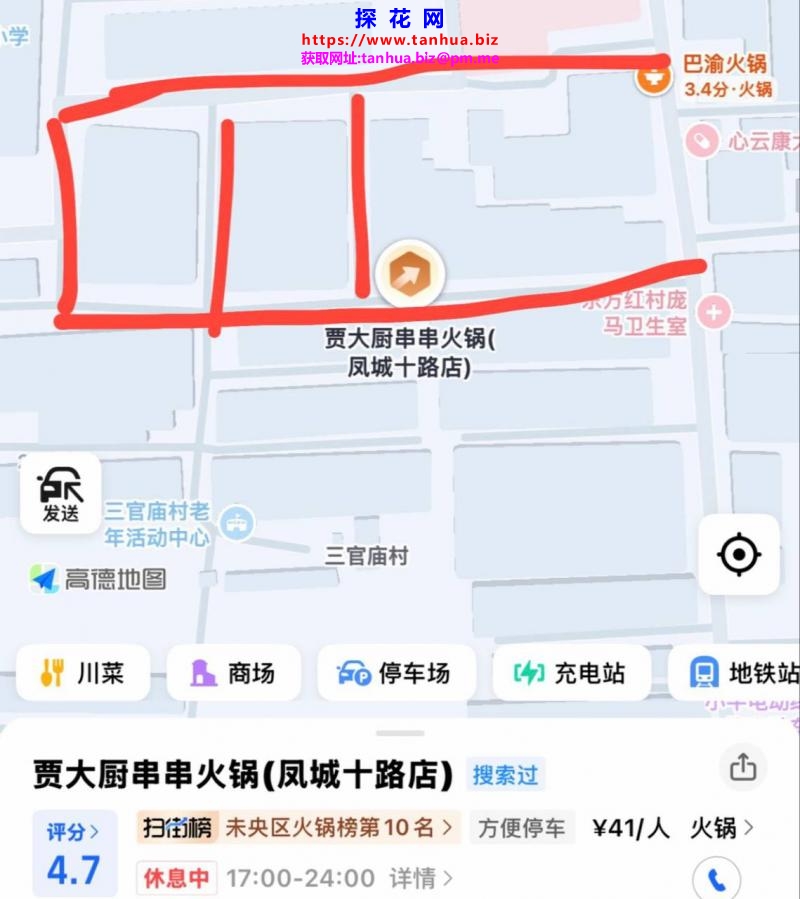Image resolution: width=800 pixels, height=899 pixels.
Task: Select the 川菜 chip
Action: [x=83, y=673]
